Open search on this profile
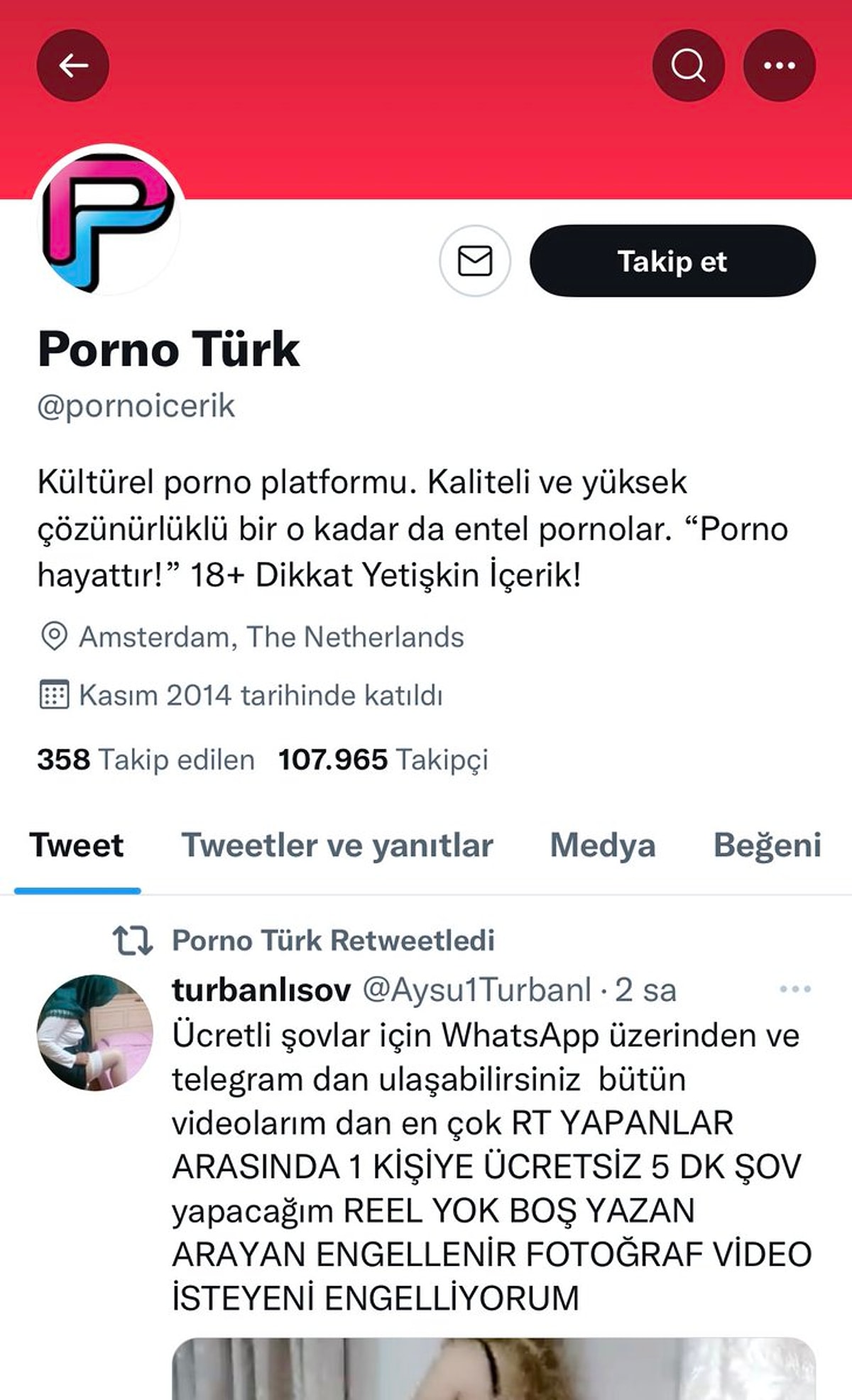The height and width of the screenshot is (1400, 852). [688, 65]
